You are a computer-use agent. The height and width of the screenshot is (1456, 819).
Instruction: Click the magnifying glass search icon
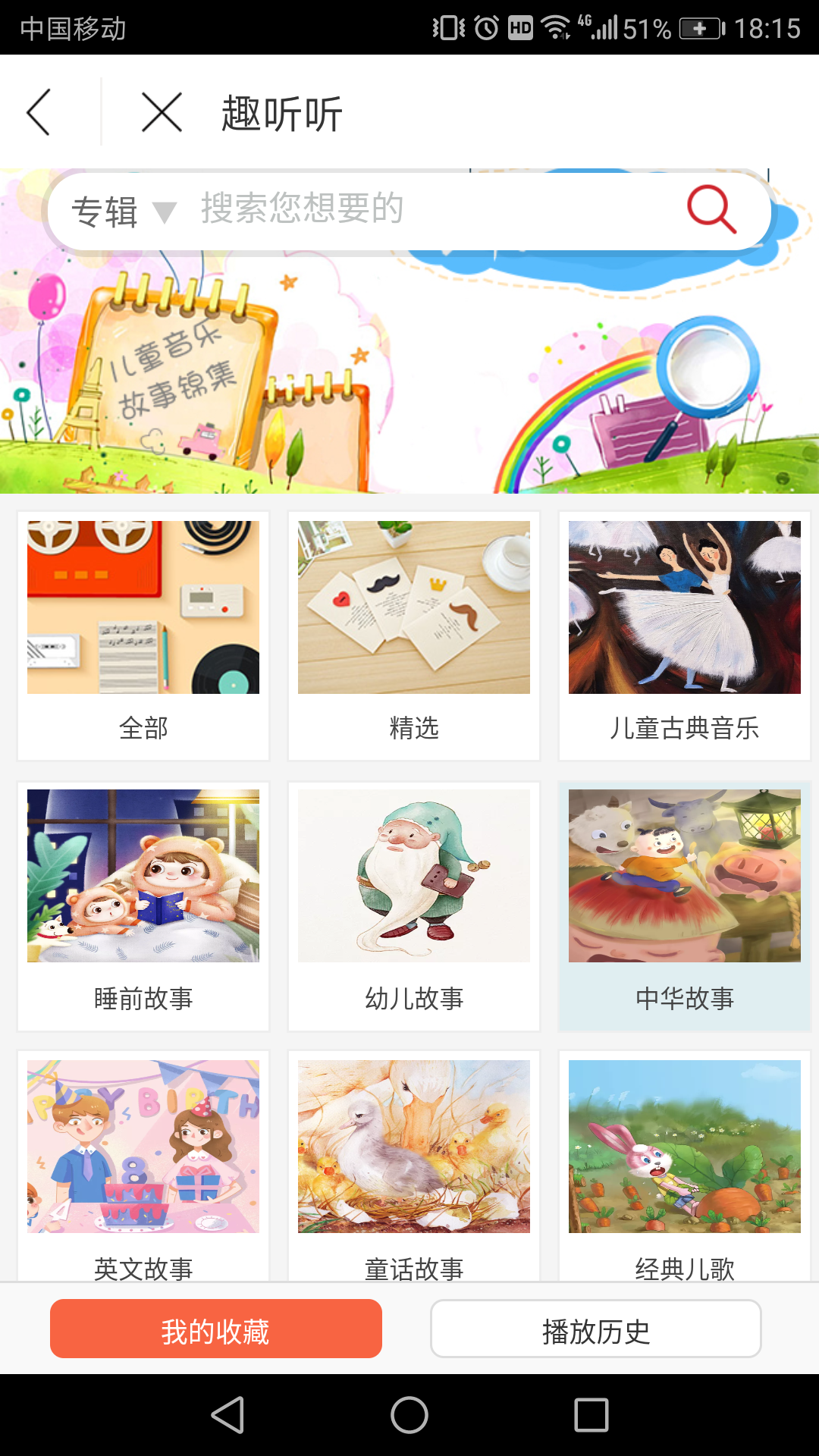point(711,211)
